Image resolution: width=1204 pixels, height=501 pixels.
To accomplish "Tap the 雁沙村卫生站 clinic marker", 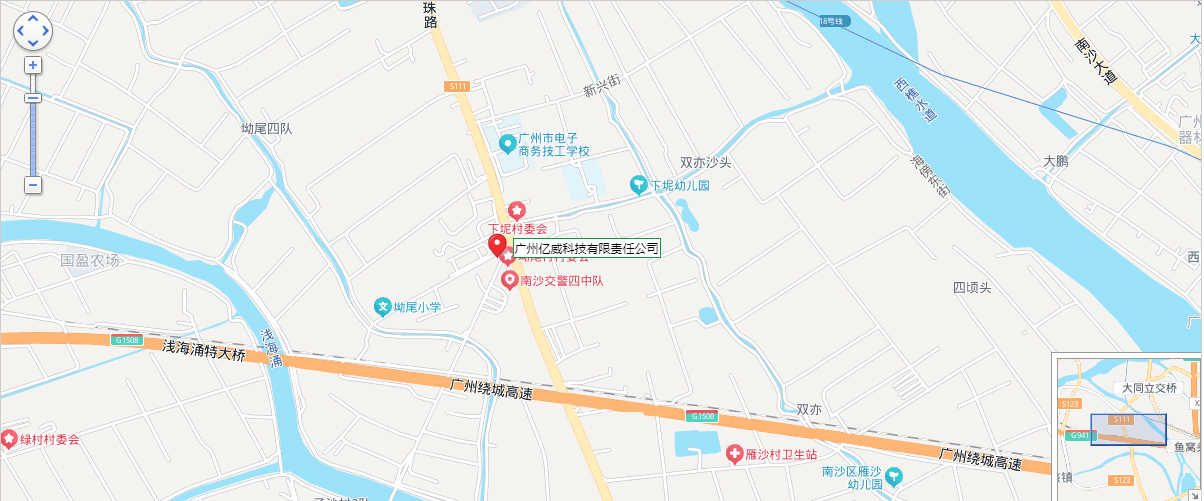I will coord(734,454).
